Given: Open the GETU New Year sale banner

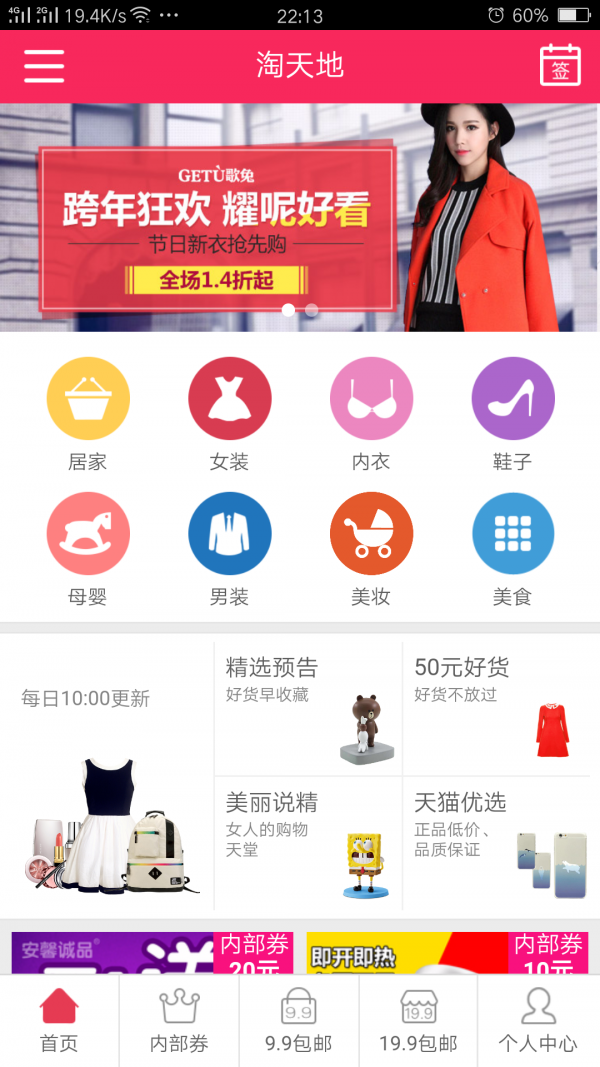Looking at the screenshot, I should pos(300,218).
